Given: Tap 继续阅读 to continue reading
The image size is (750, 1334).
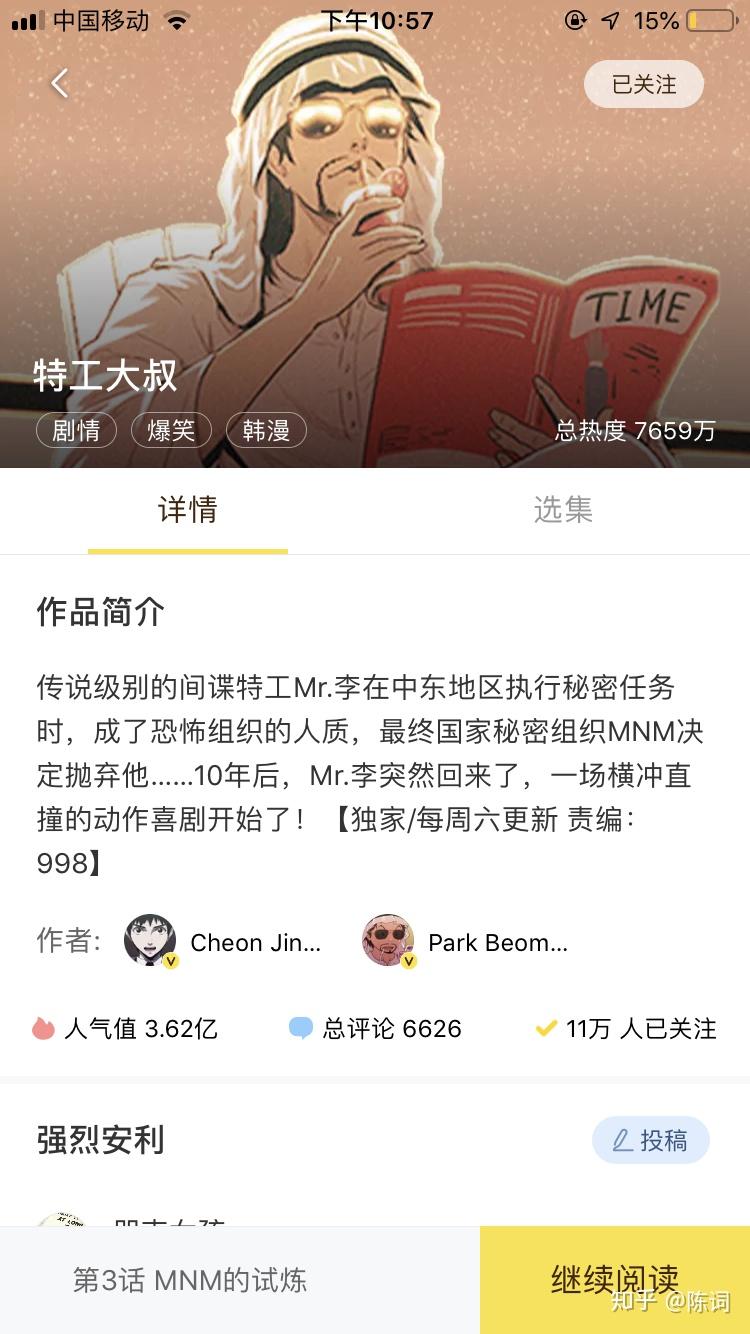Looking at the screenshot, I should click(614, 1280).
